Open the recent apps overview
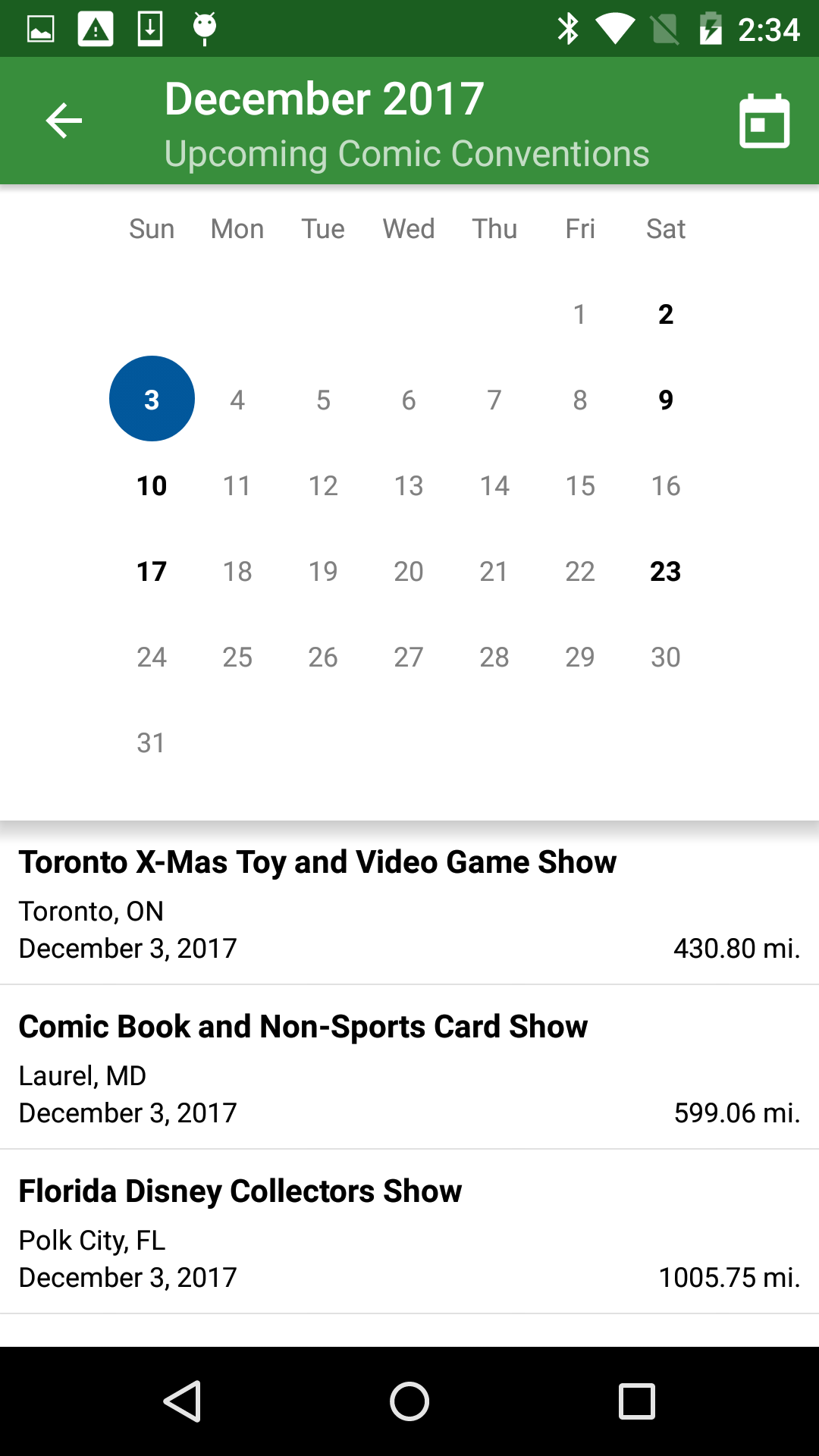 (x=636, y=1401)
